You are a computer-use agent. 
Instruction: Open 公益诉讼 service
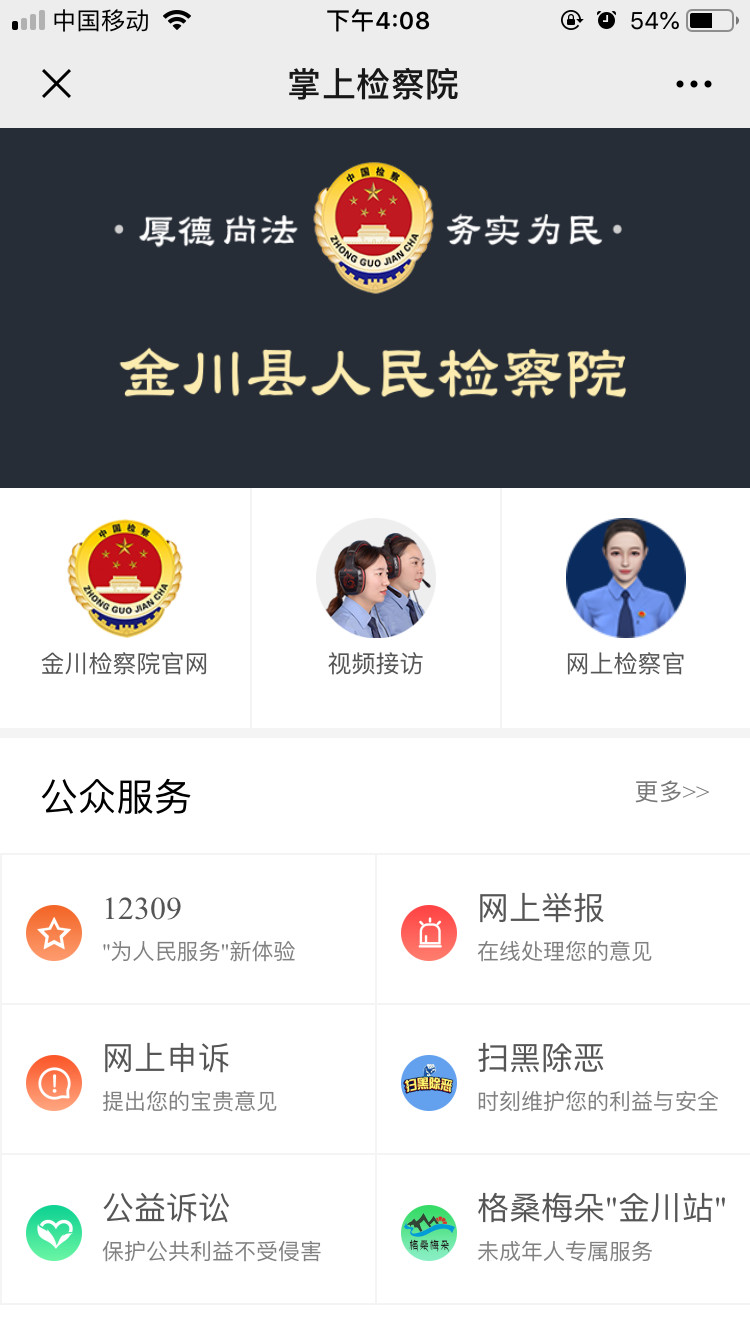coord(188,1230)
